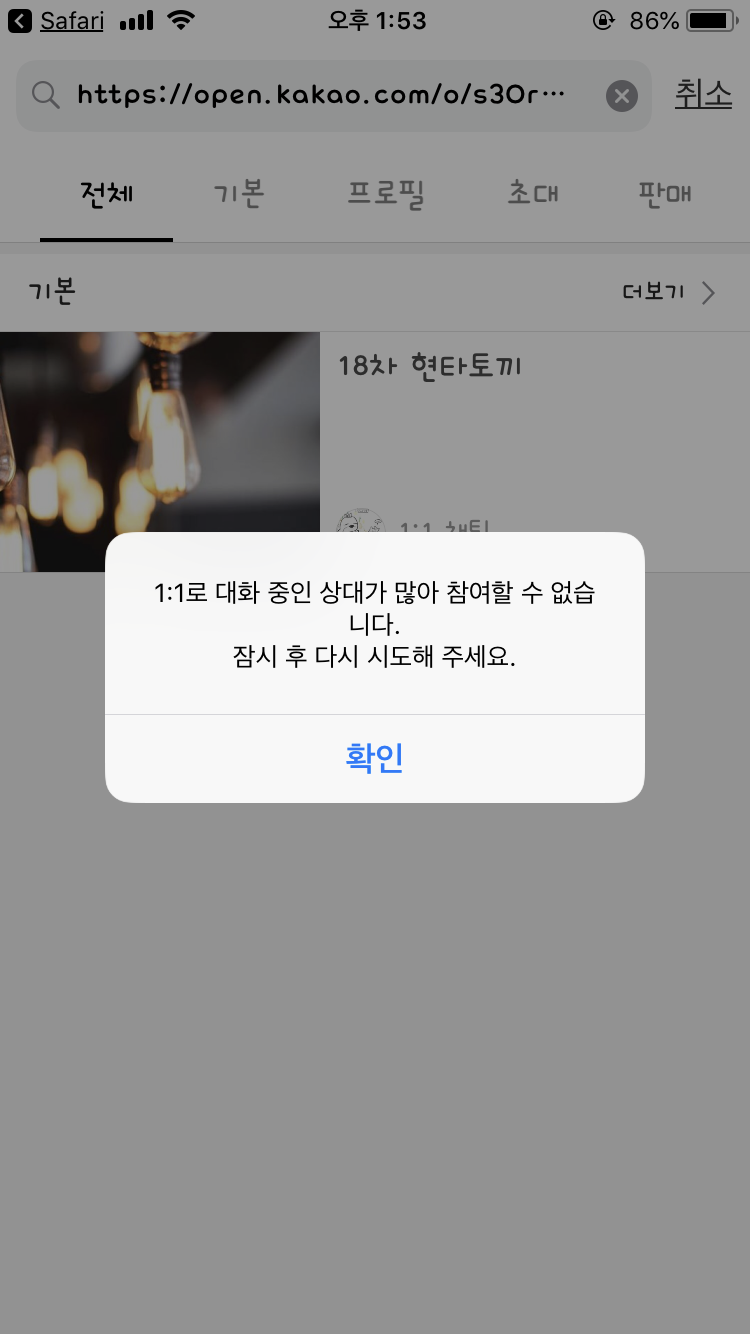The image size is (750, 1334).
Task: Switch to the 전체 tab
Action: 107,194
